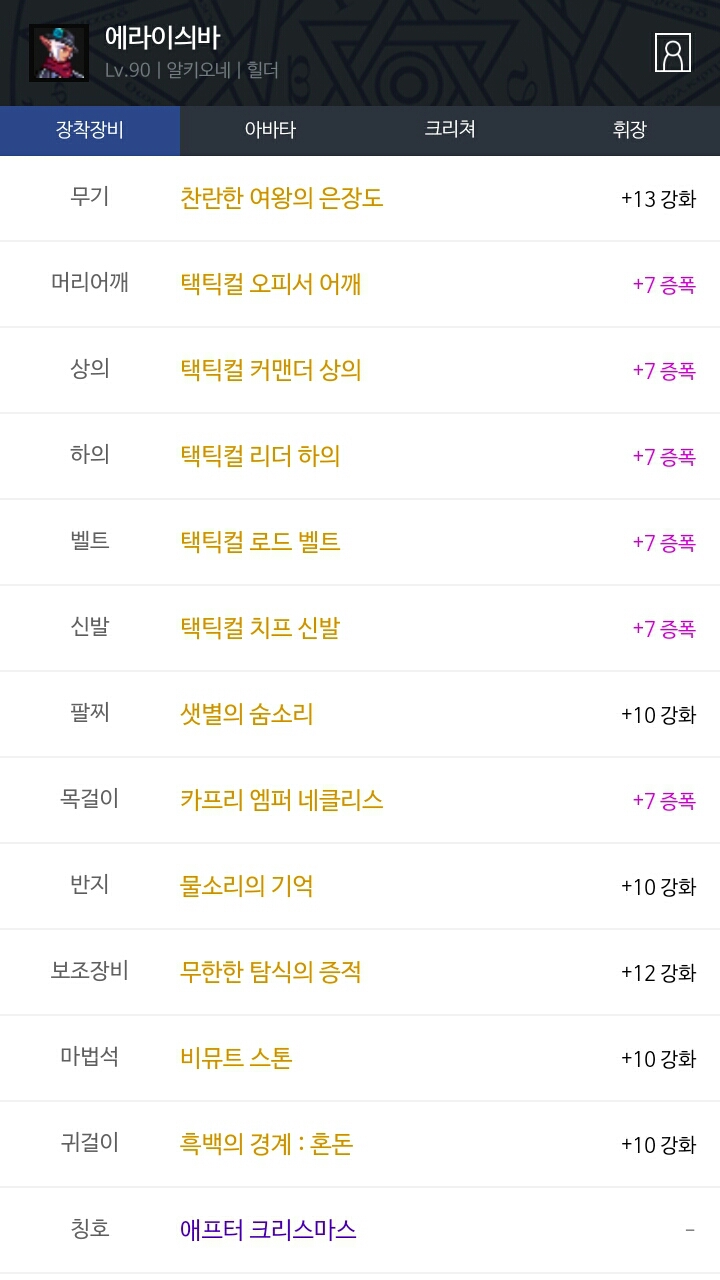Open 택틱컬 커맨더 상의 item
Image resolution: width=720 pixels, height=1280 pixels.
click(360, 370)
